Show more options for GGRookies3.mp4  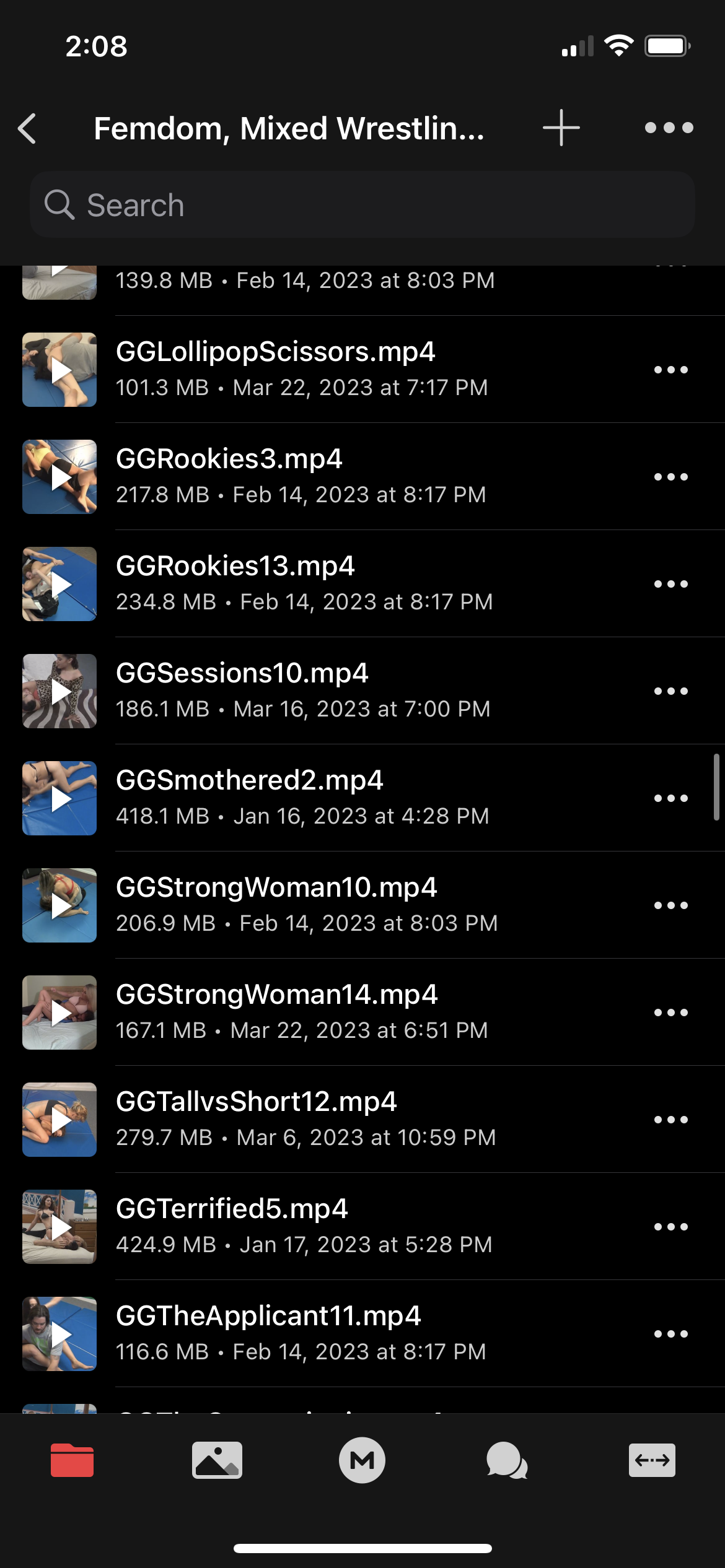670,477
